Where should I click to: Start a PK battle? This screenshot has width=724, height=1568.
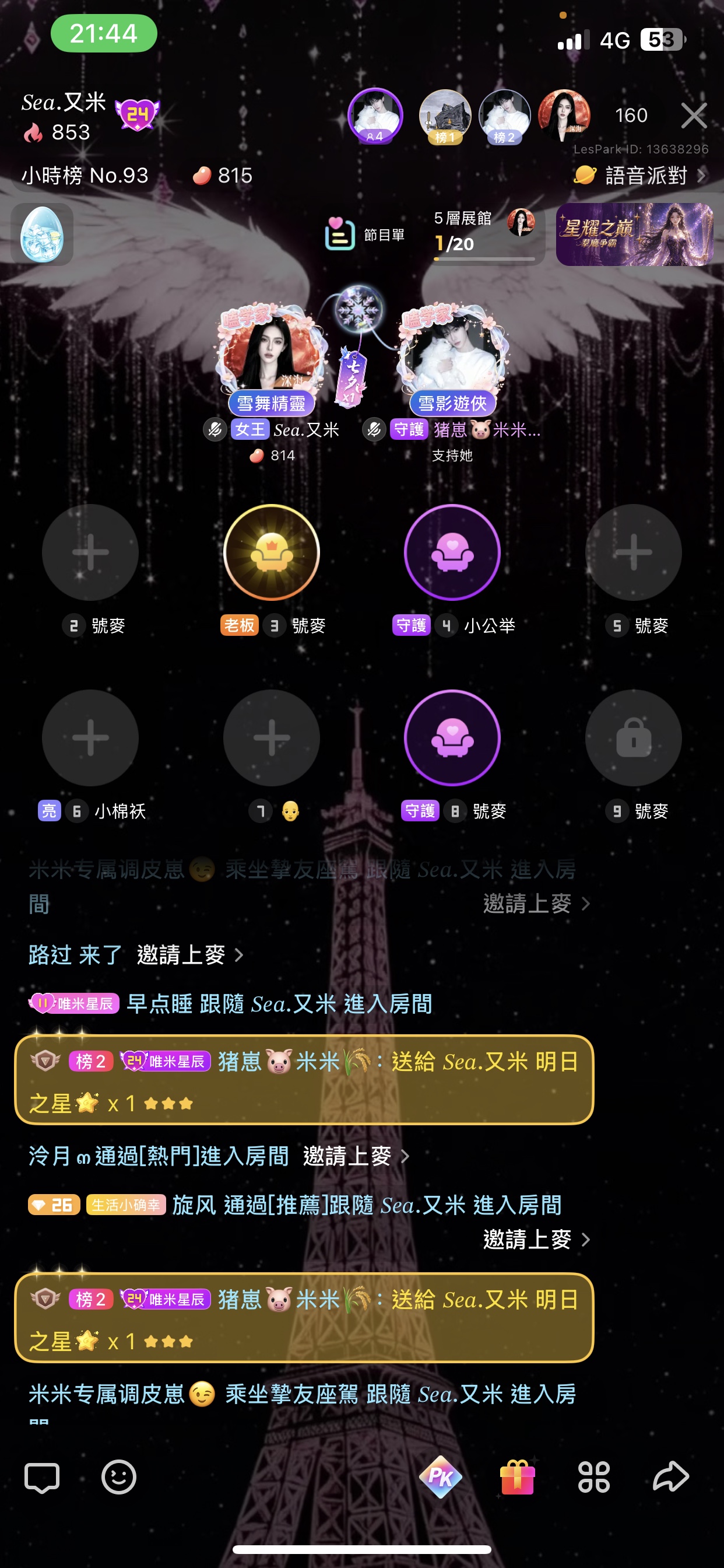click(x=441, y=1476)
